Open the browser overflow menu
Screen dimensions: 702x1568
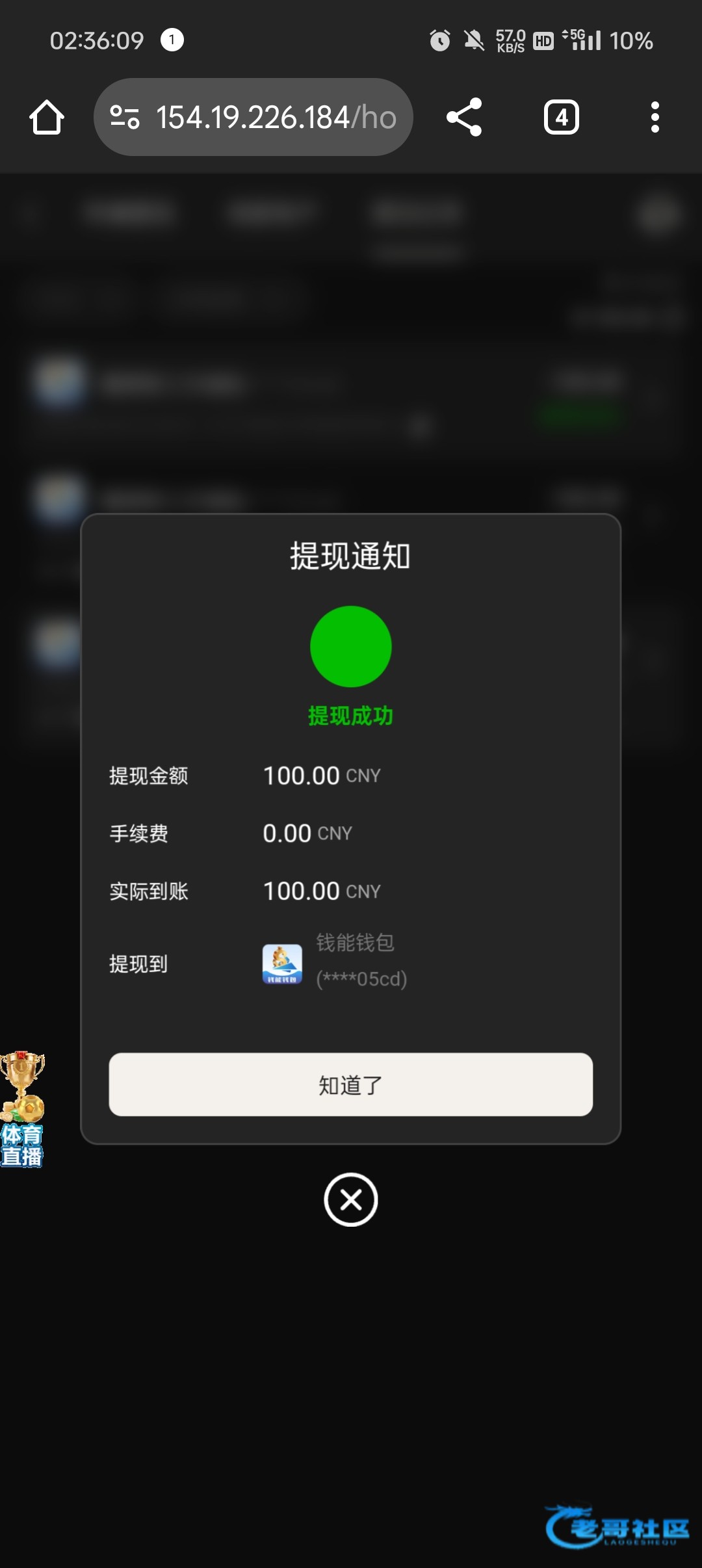click(x=655, y=117)
